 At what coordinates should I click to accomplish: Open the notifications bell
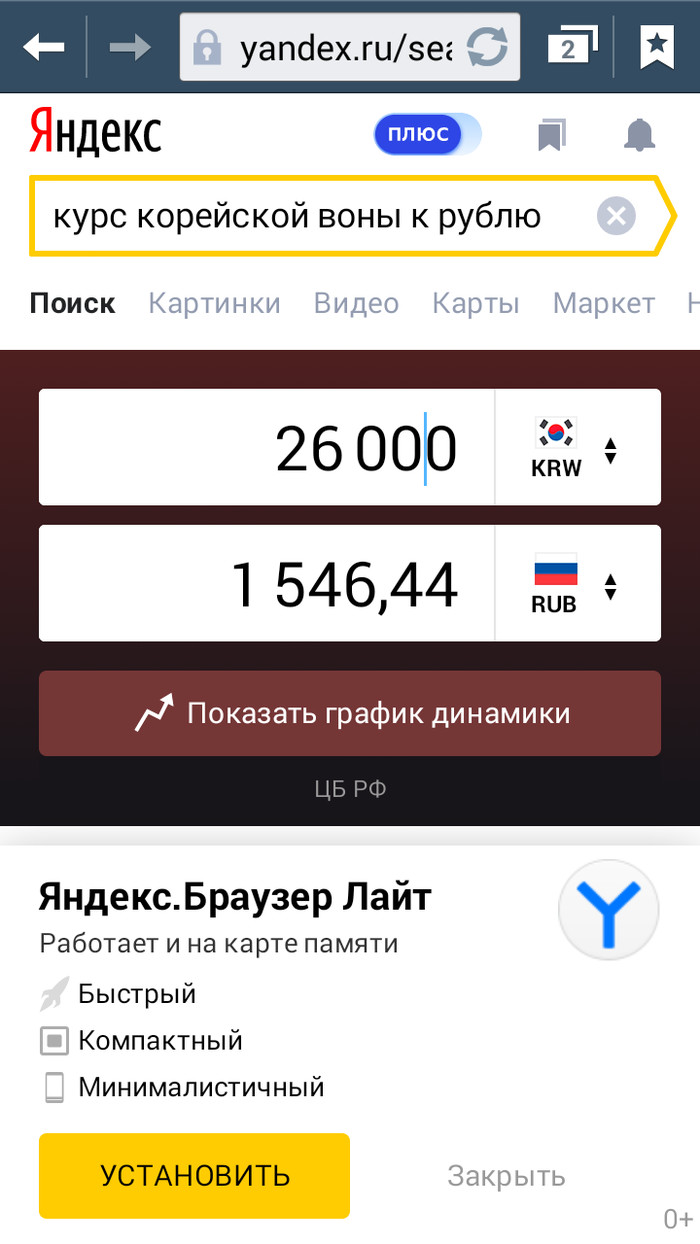639,135
